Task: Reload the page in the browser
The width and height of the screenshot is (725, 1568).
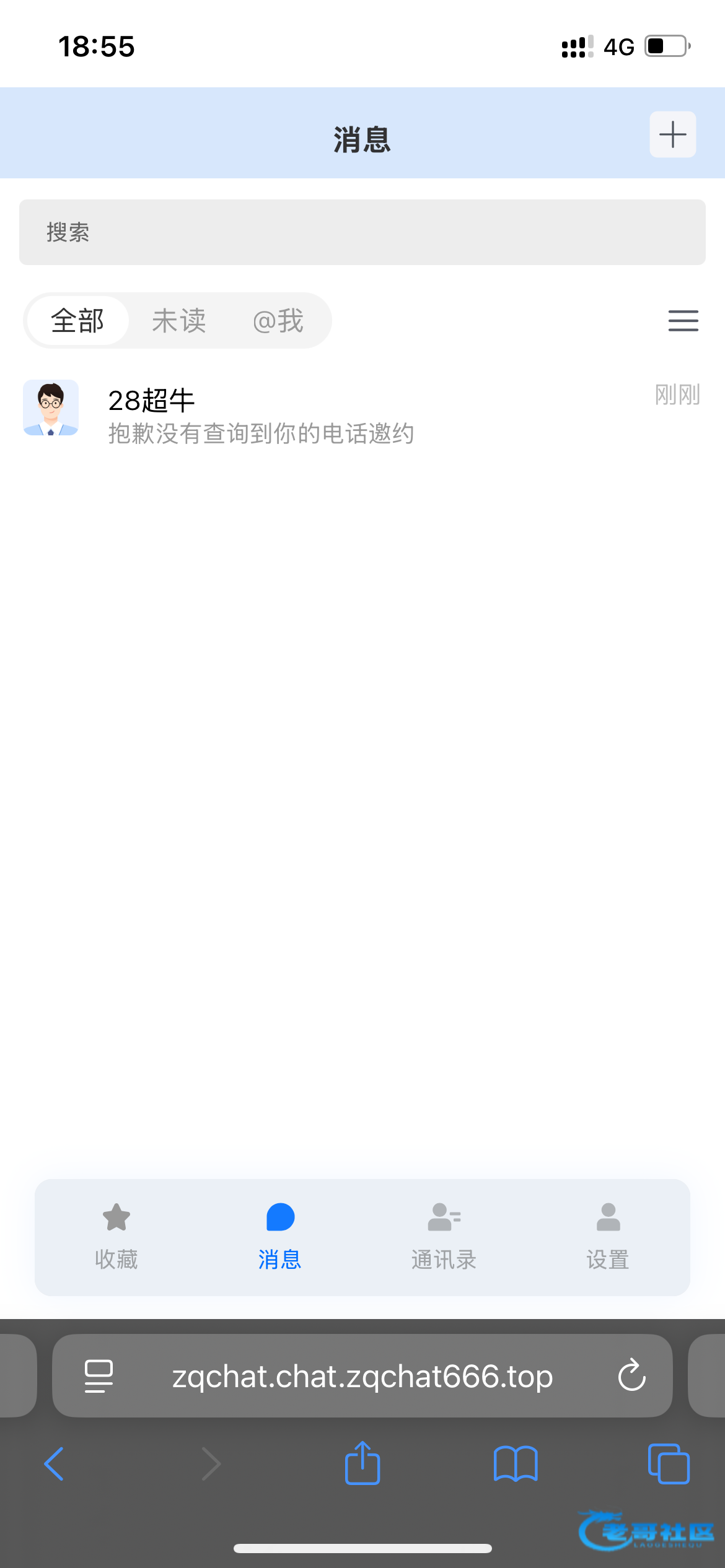Action: click(631, 1375)
